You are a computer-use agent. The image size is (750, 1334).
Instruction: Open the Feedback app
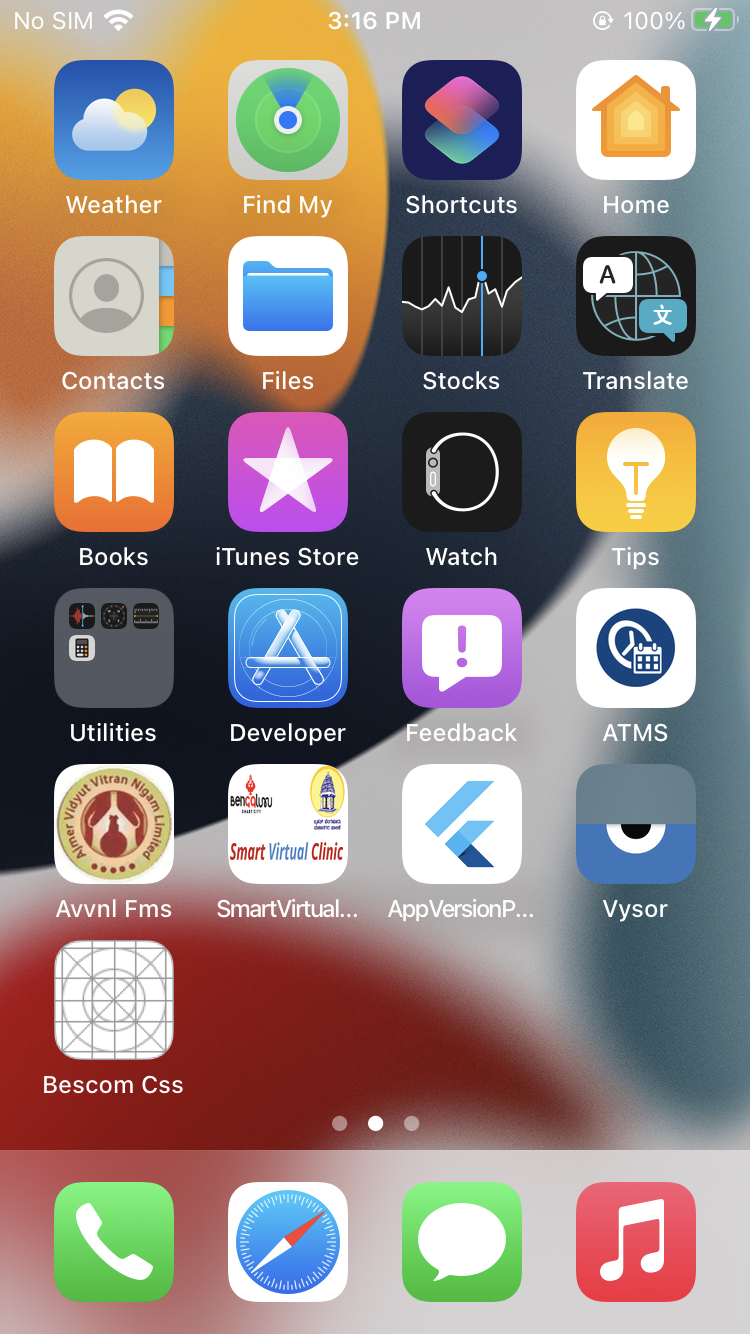(462, 648)
